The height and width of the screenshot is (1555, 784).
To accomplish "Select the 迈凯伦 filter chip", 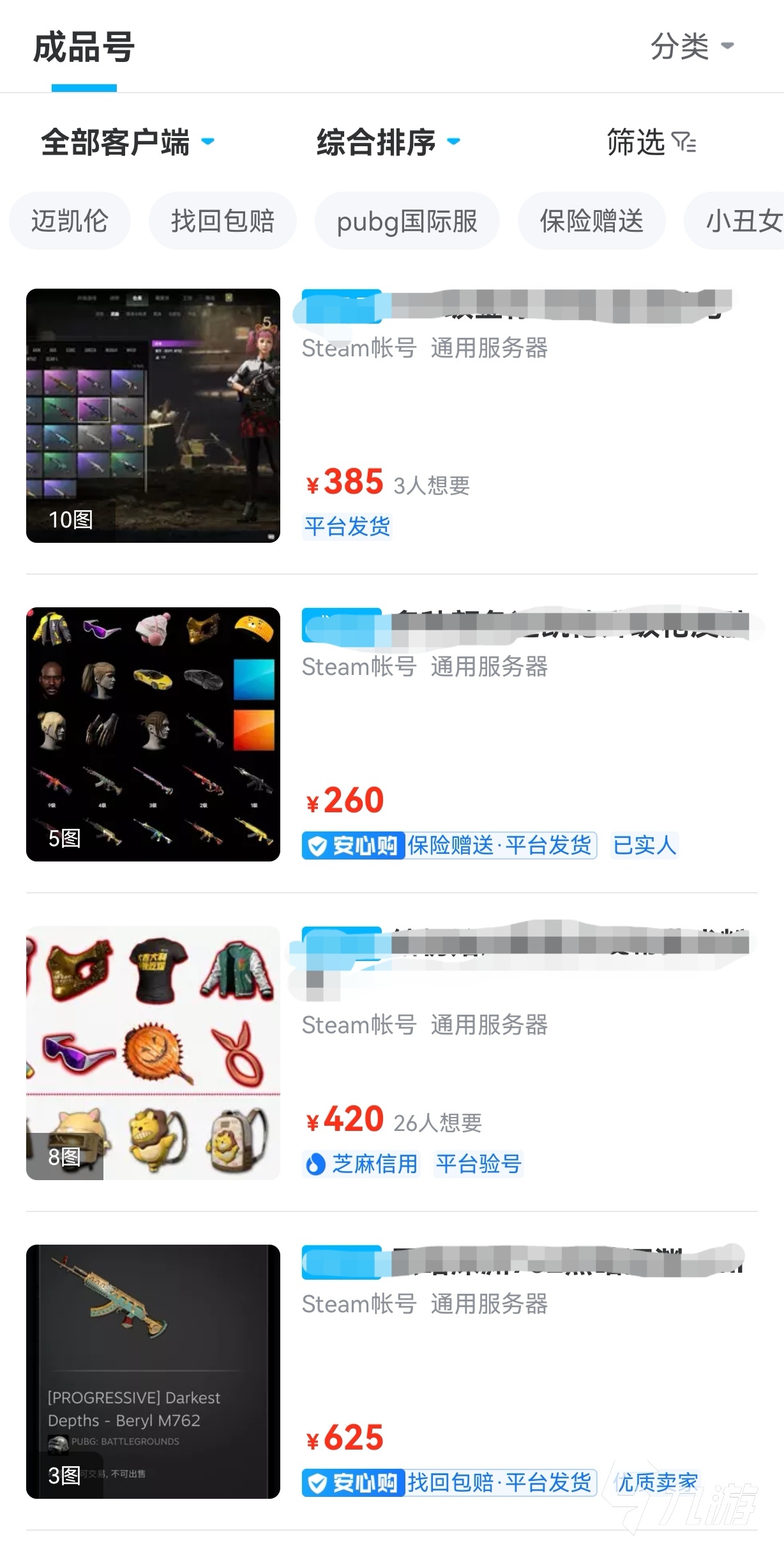I will point(70,221).
